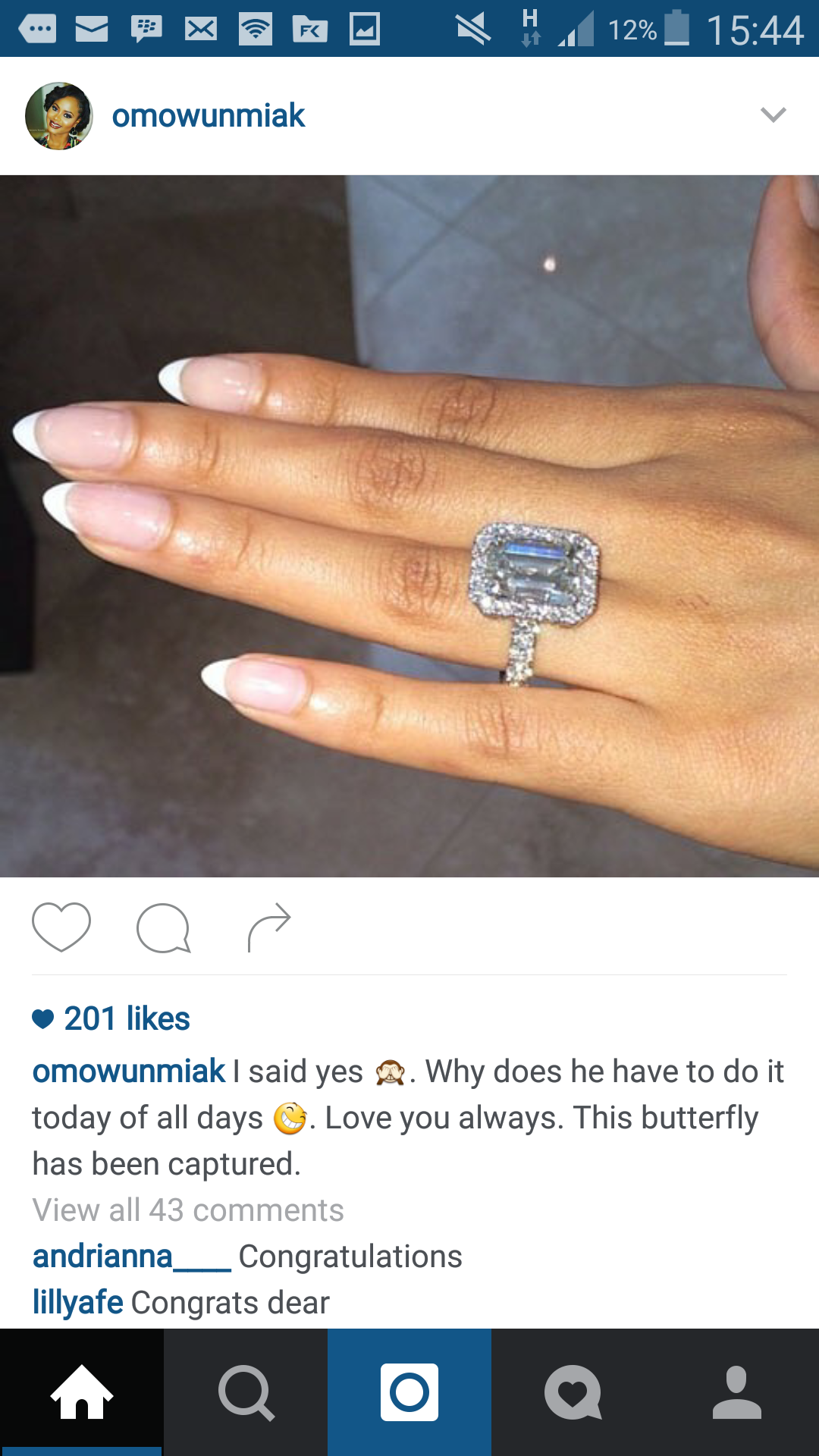The height and width of the screenshot is (1456, 819).
Task: Expand the post options chevron
Action: click(773, 115)
